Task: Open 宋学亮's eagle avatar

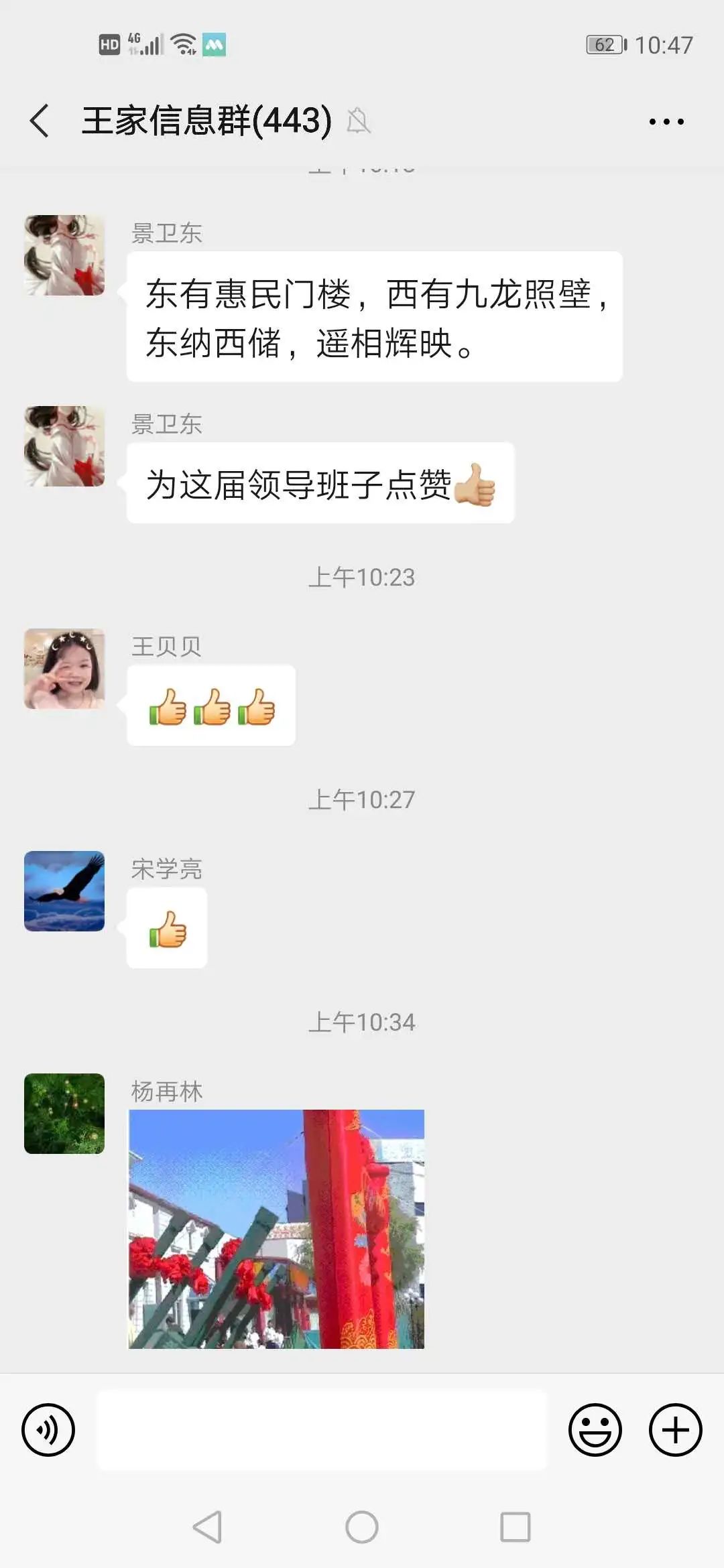Action: click(x=64, y=891)
